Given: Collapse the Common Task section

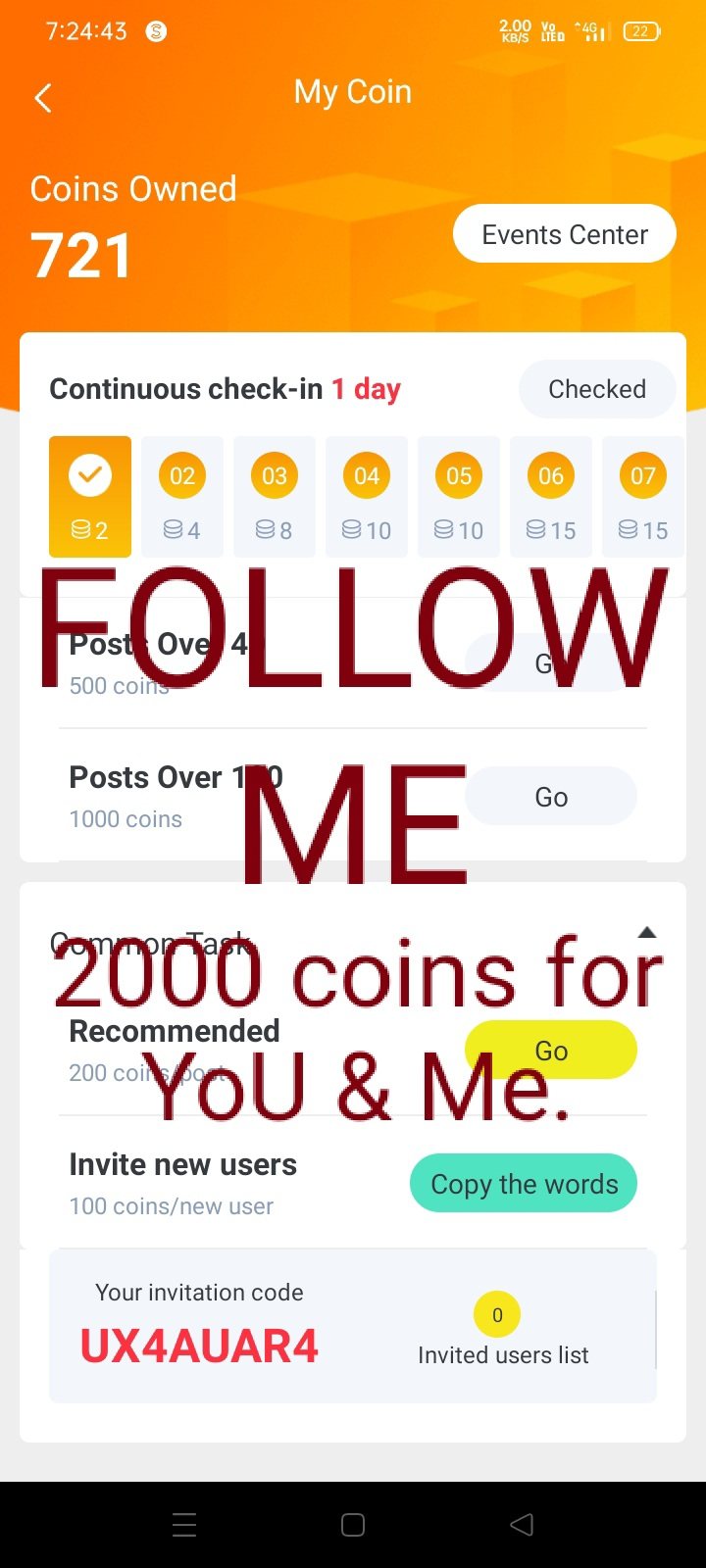Looking at the screenshot, I should 646,933.
